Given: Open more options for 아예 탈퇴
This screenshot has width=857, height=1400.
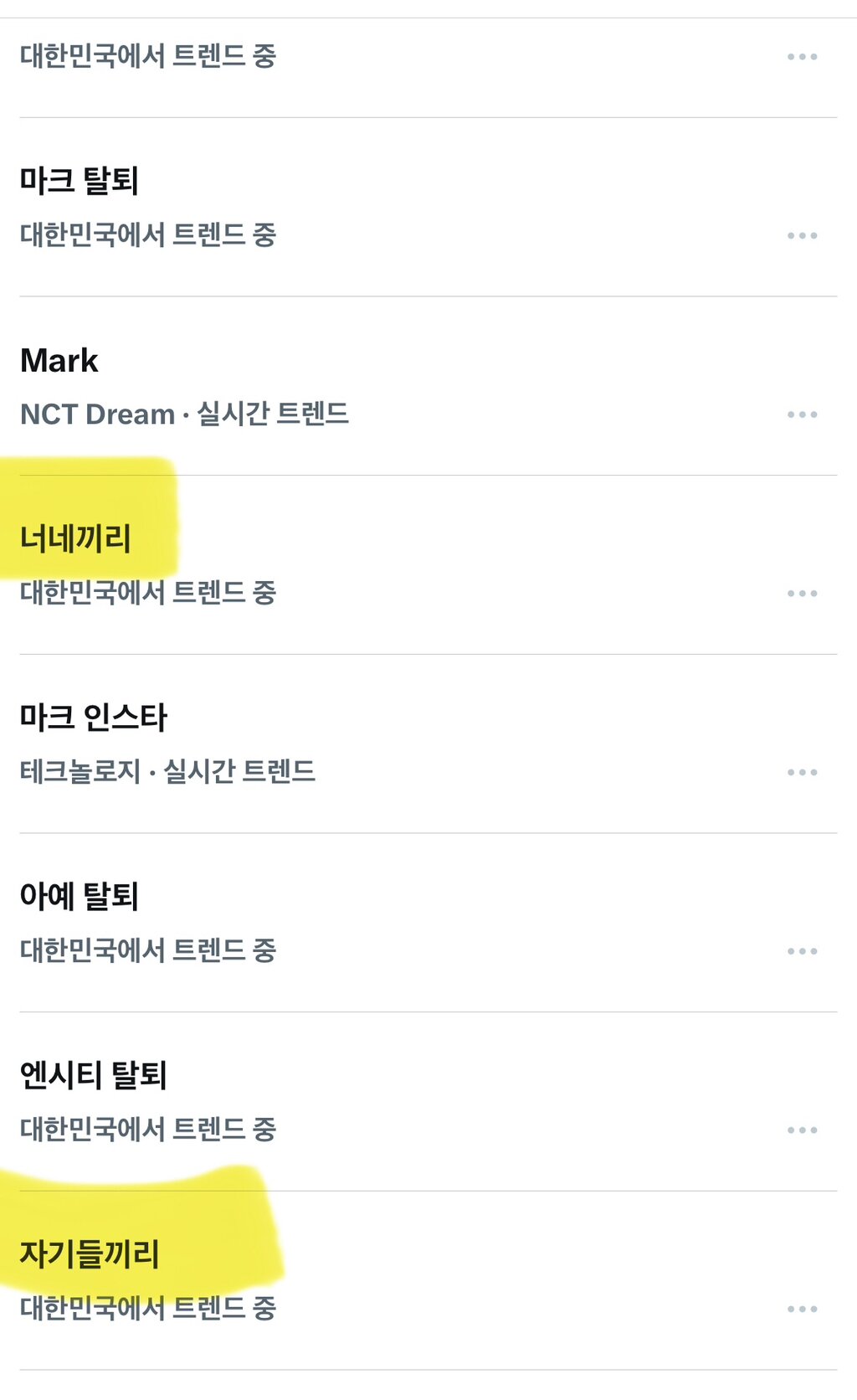Looking at the screenshot, I should (802, 951).
